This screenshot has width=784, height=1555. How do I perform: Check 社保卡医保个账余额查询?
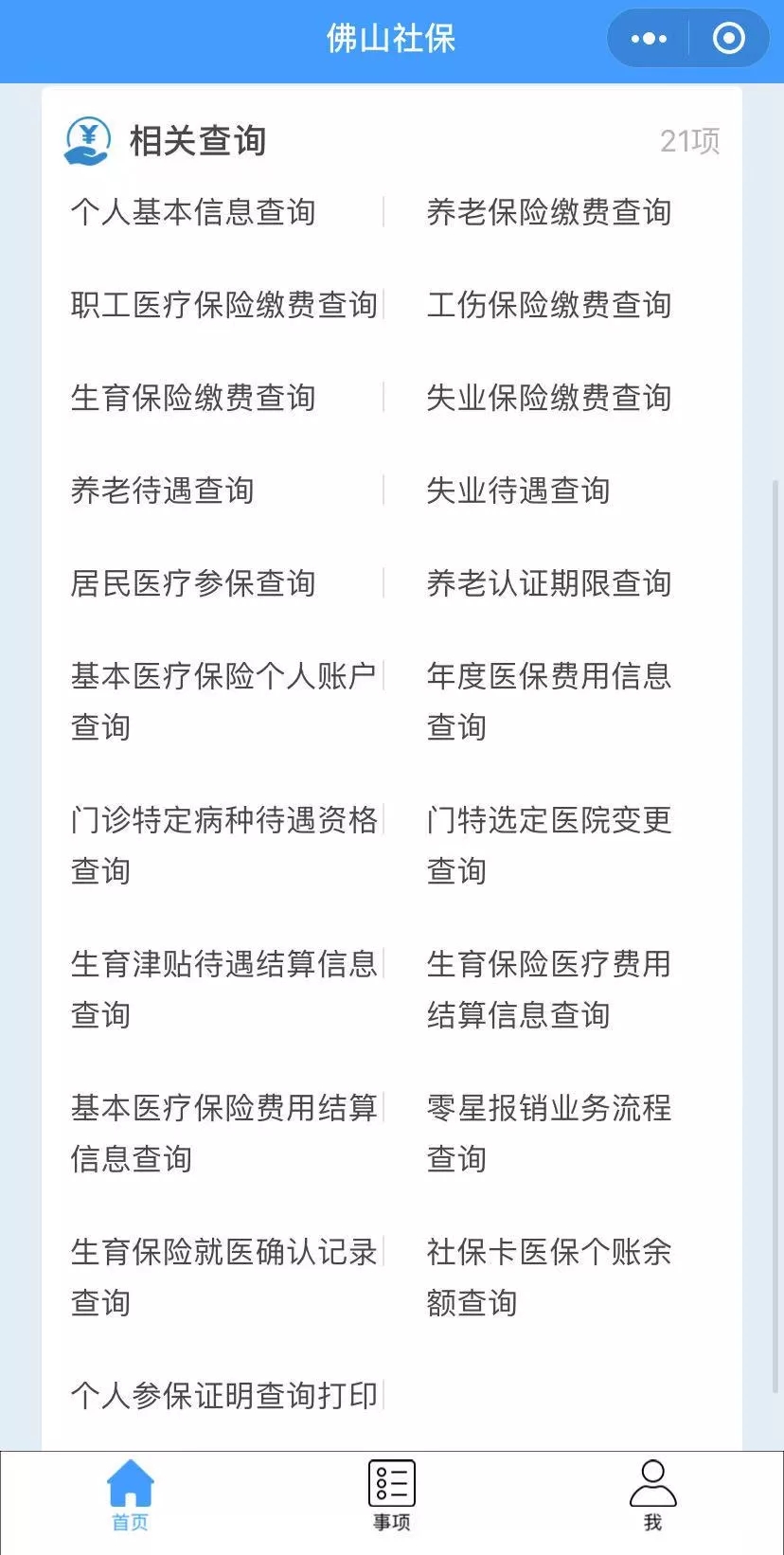(548, 1277)
